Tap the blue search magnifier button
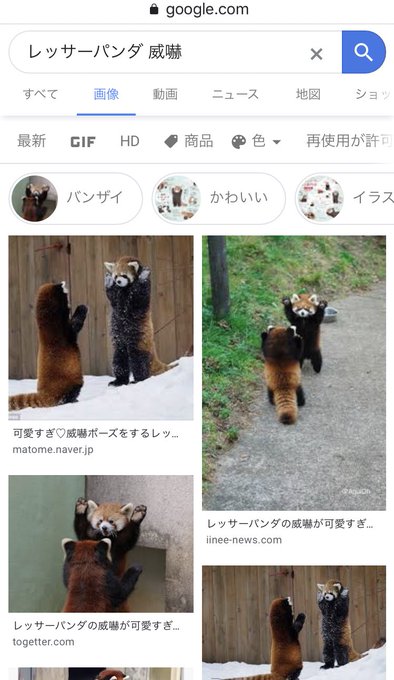The height and width of the screenshot is (680, 394). coord(363,52)
